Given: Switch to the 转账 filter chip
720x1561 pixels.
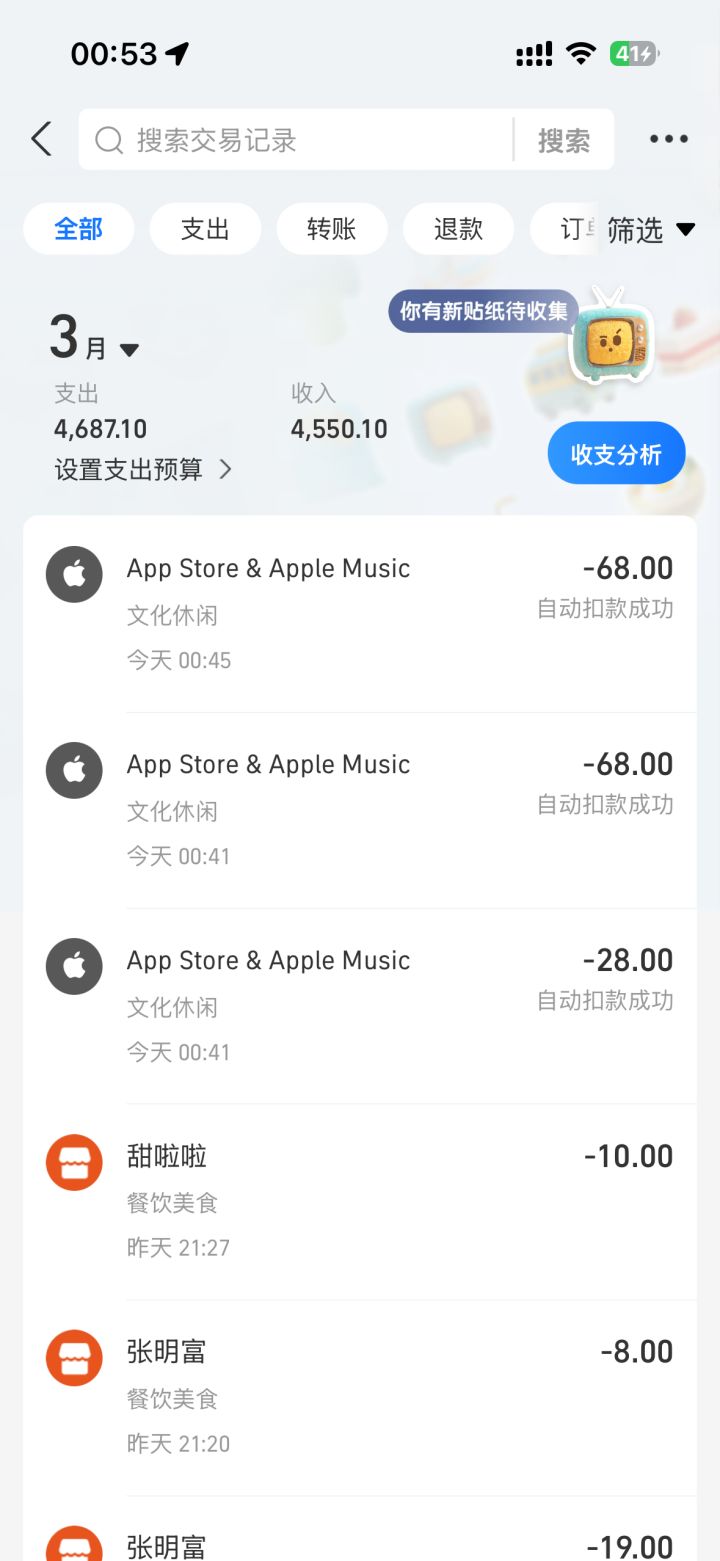Looking at the screenshot, I should tap(331, 229).
